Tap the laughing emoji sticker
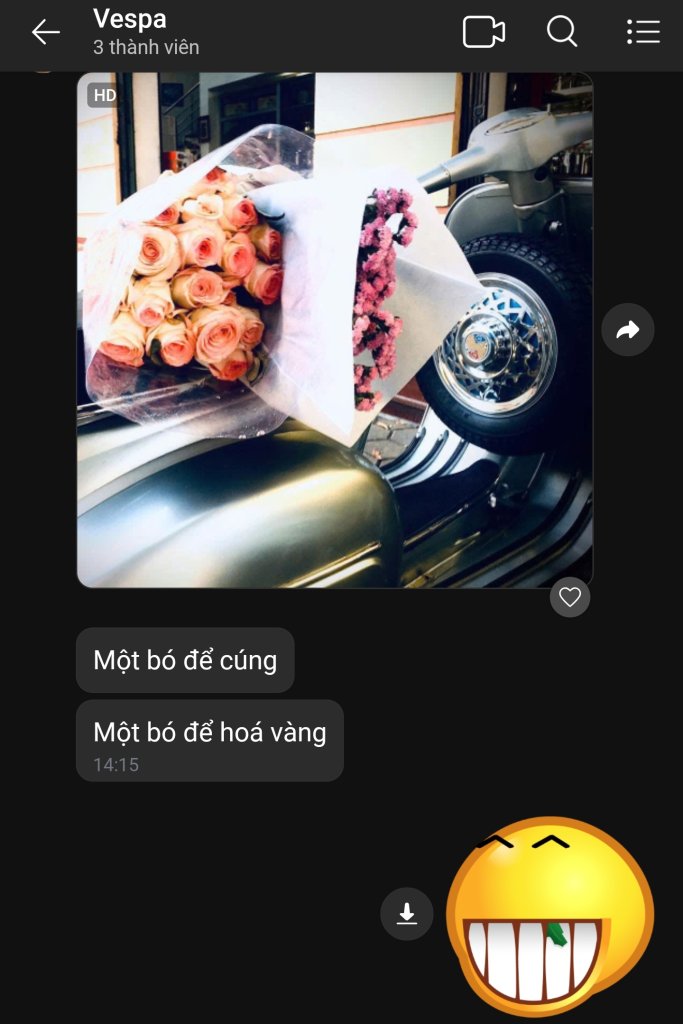Image resolution: width=683 pixels, height=1024 pixels. (550, 915)
